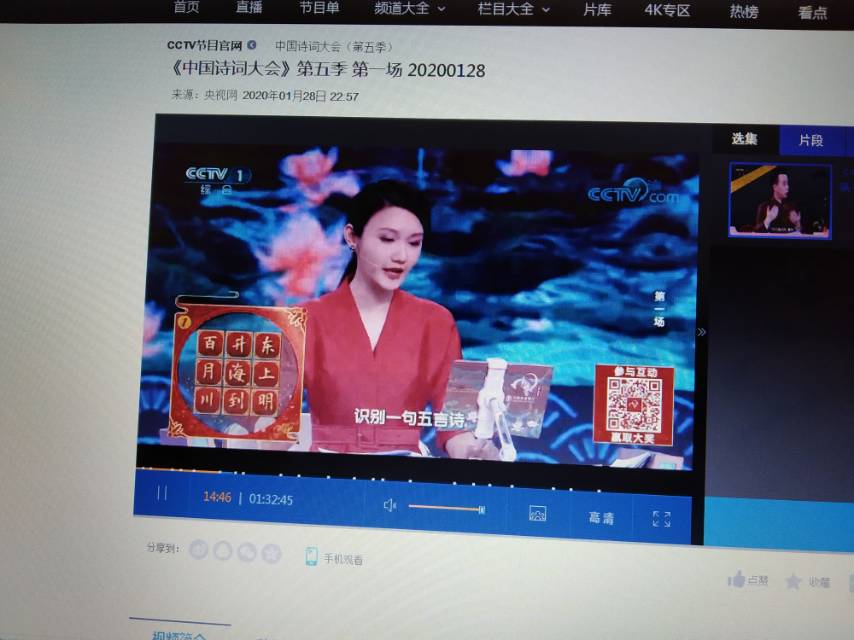Screen dimensions: 854x640
Task: Open the 4K专区 section
Action: point(667,10)
